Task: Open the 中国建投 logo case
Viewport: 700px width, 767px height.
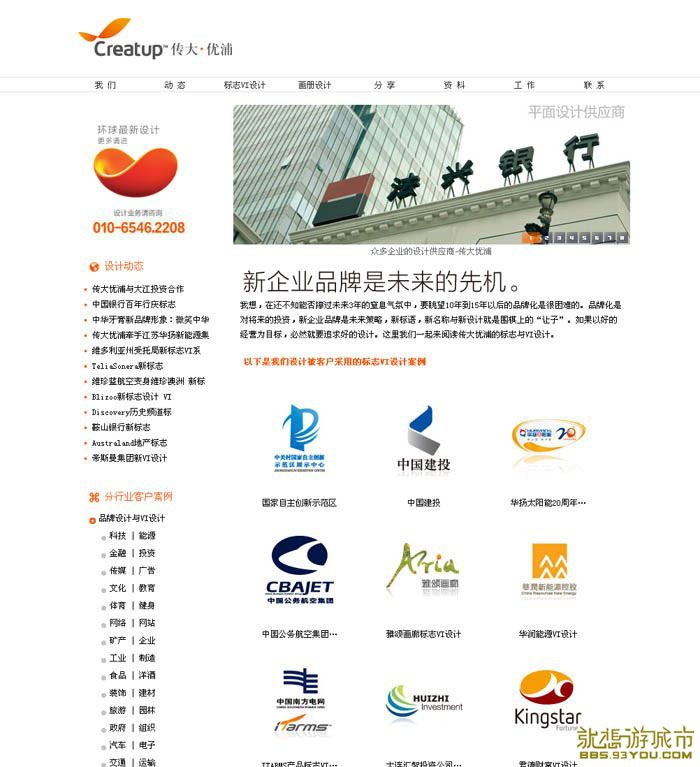Action: tap(423, 438)
